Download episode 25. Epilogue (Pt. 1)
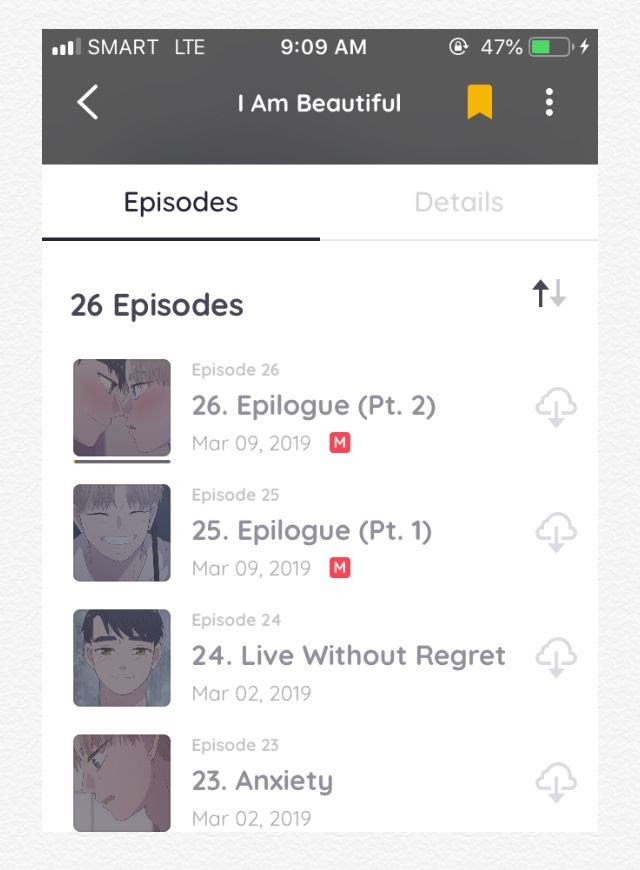 tap(556, 532)
